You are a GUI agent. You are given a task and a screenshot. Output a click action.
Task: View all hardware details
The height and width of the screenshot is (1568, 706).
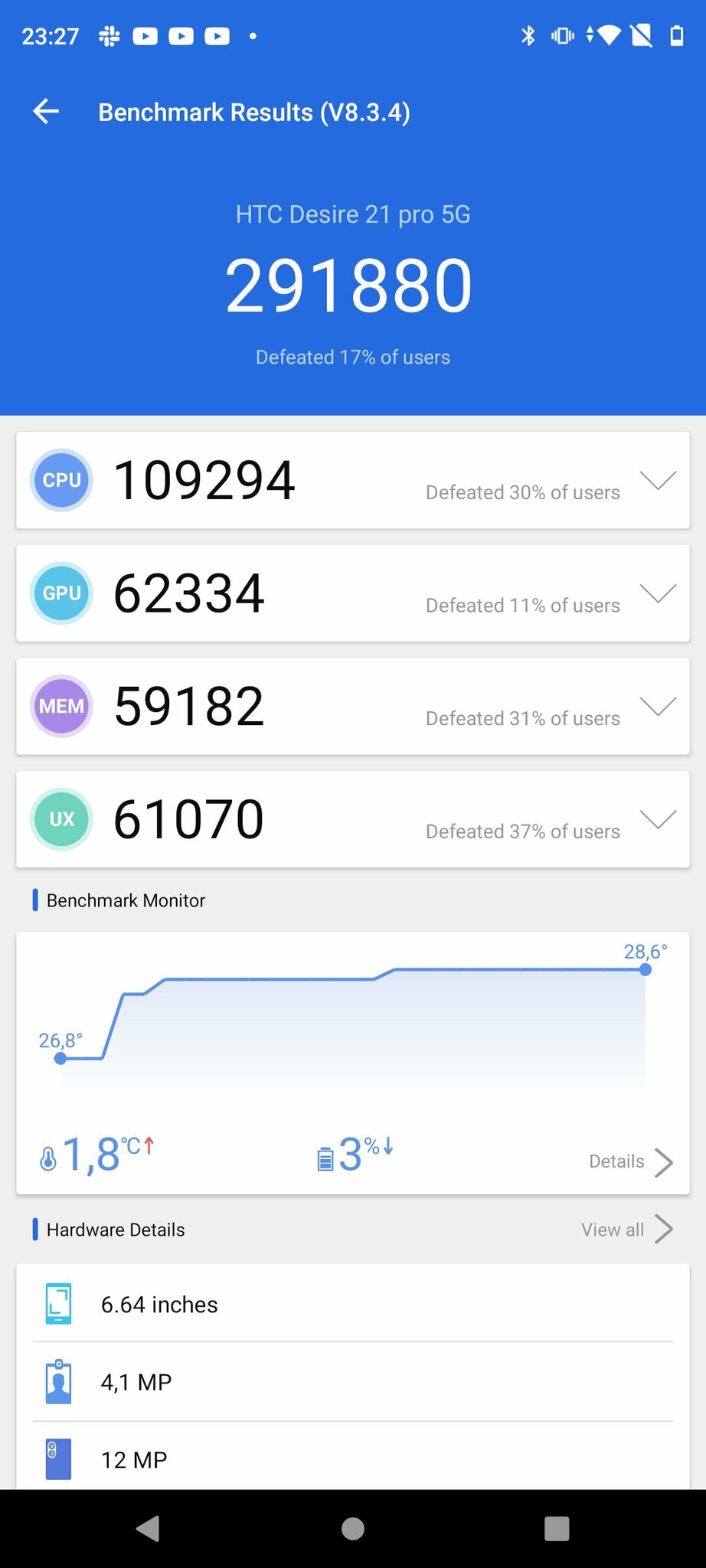(x=627, y=1230)
